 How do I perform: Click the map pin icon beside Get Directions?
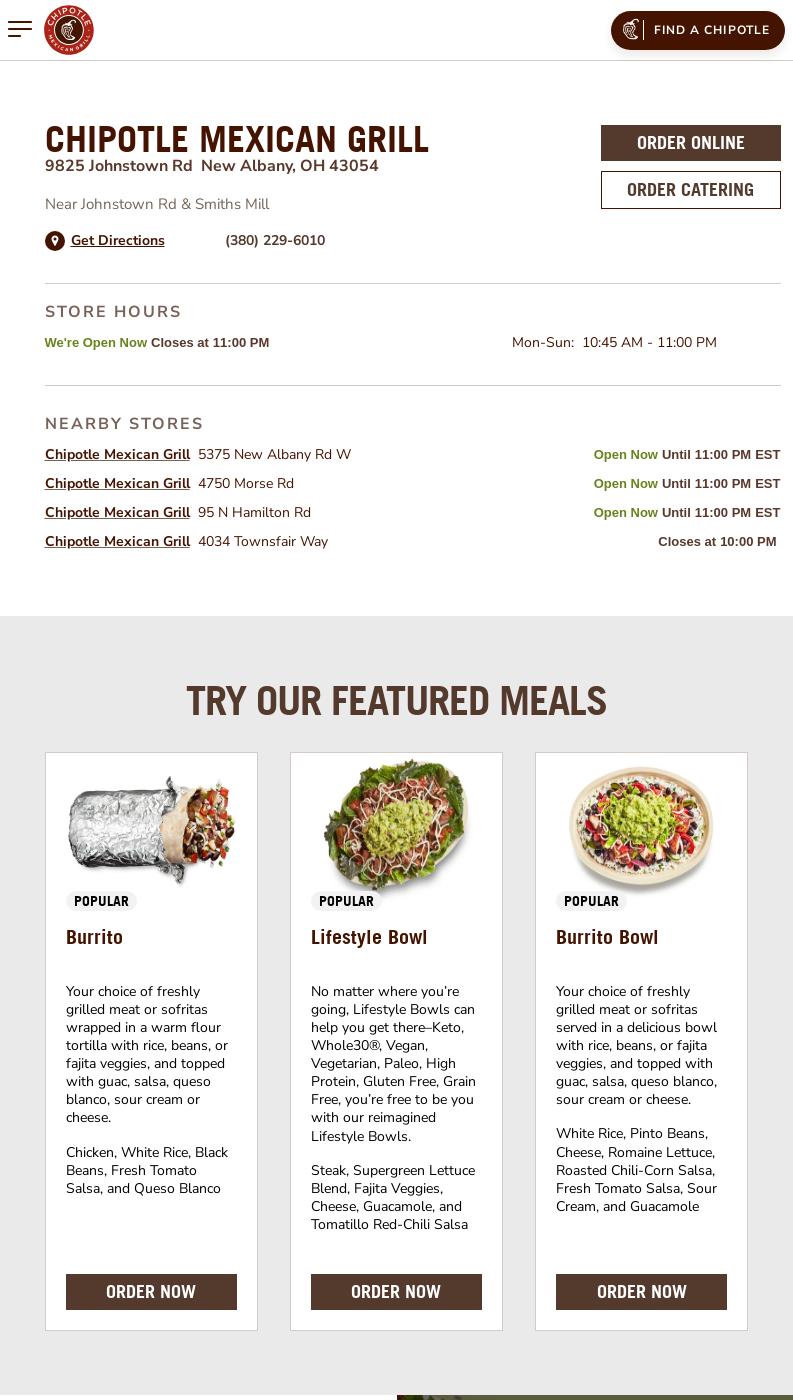click(55, 241)
